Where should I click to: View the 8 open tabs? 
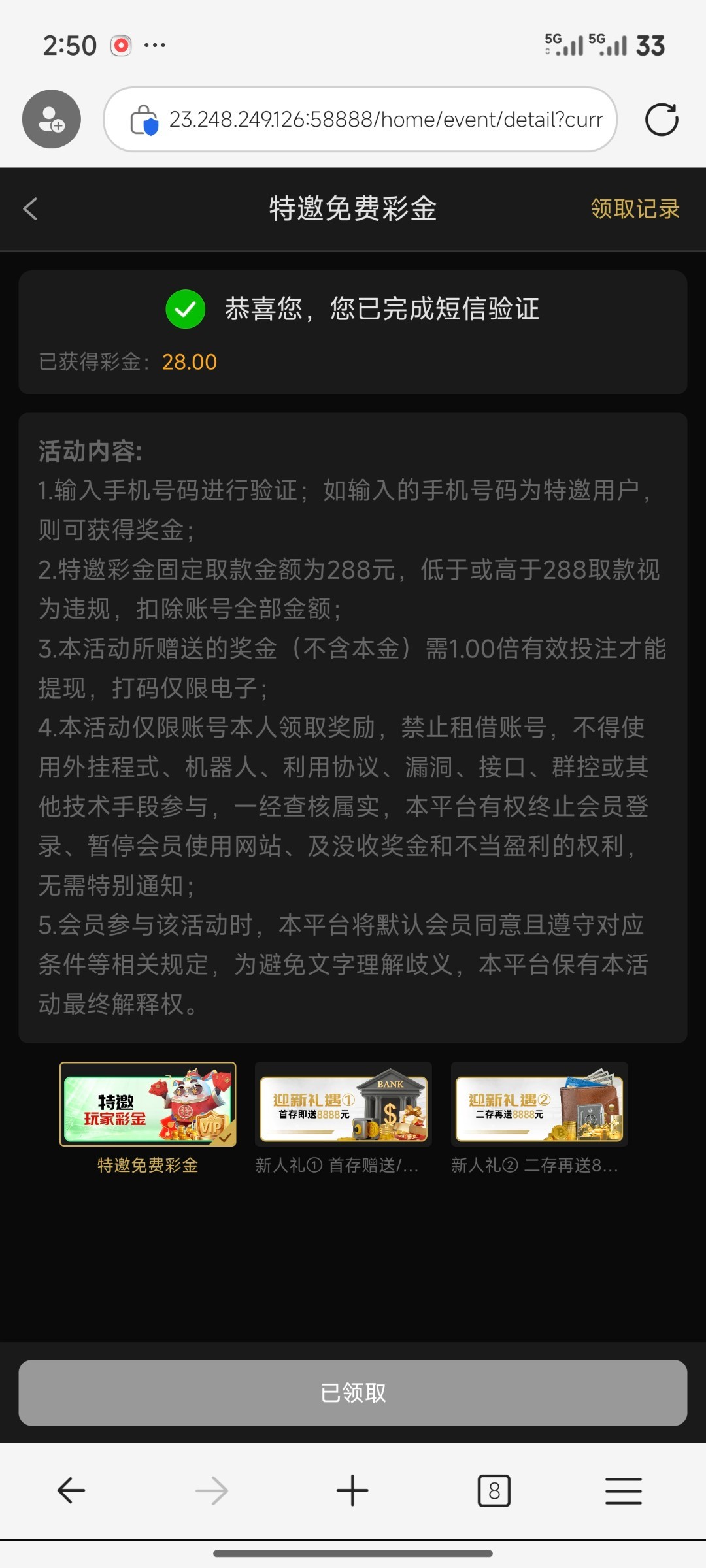click(x=494, y=1491)
